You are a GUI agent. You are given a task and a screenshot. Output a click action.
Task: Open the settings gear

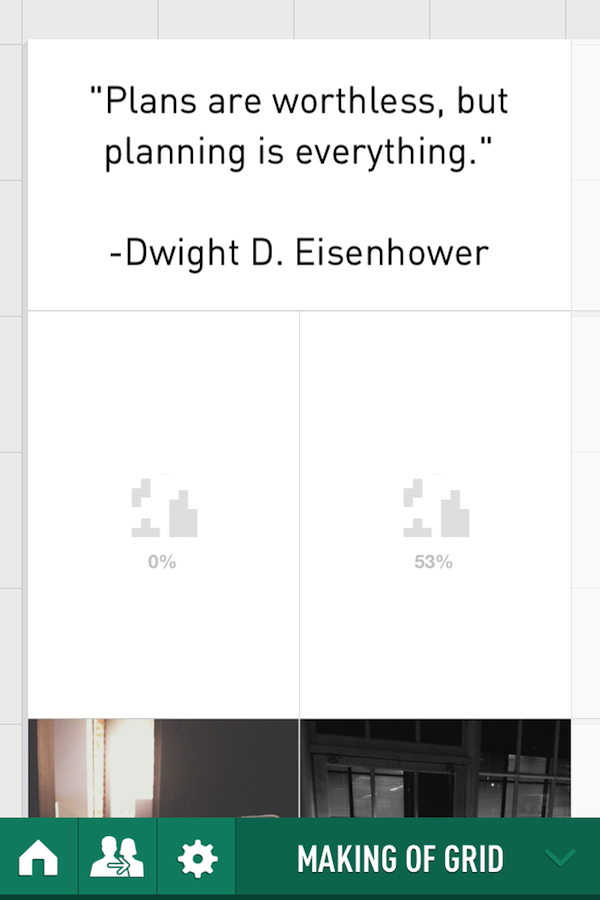pyautogui.click(x=197, y=858)
